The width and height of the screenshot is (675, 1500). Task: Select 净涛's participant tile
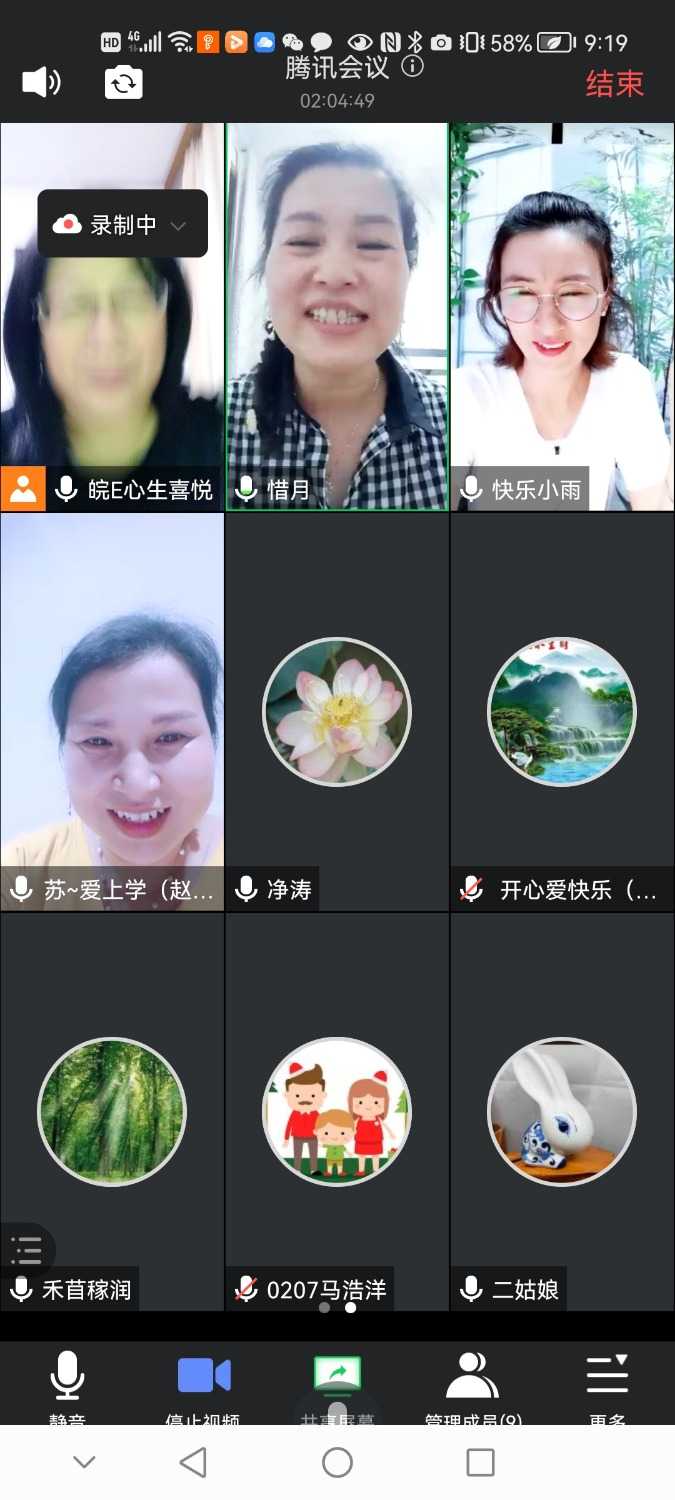[x=337, y=712]
